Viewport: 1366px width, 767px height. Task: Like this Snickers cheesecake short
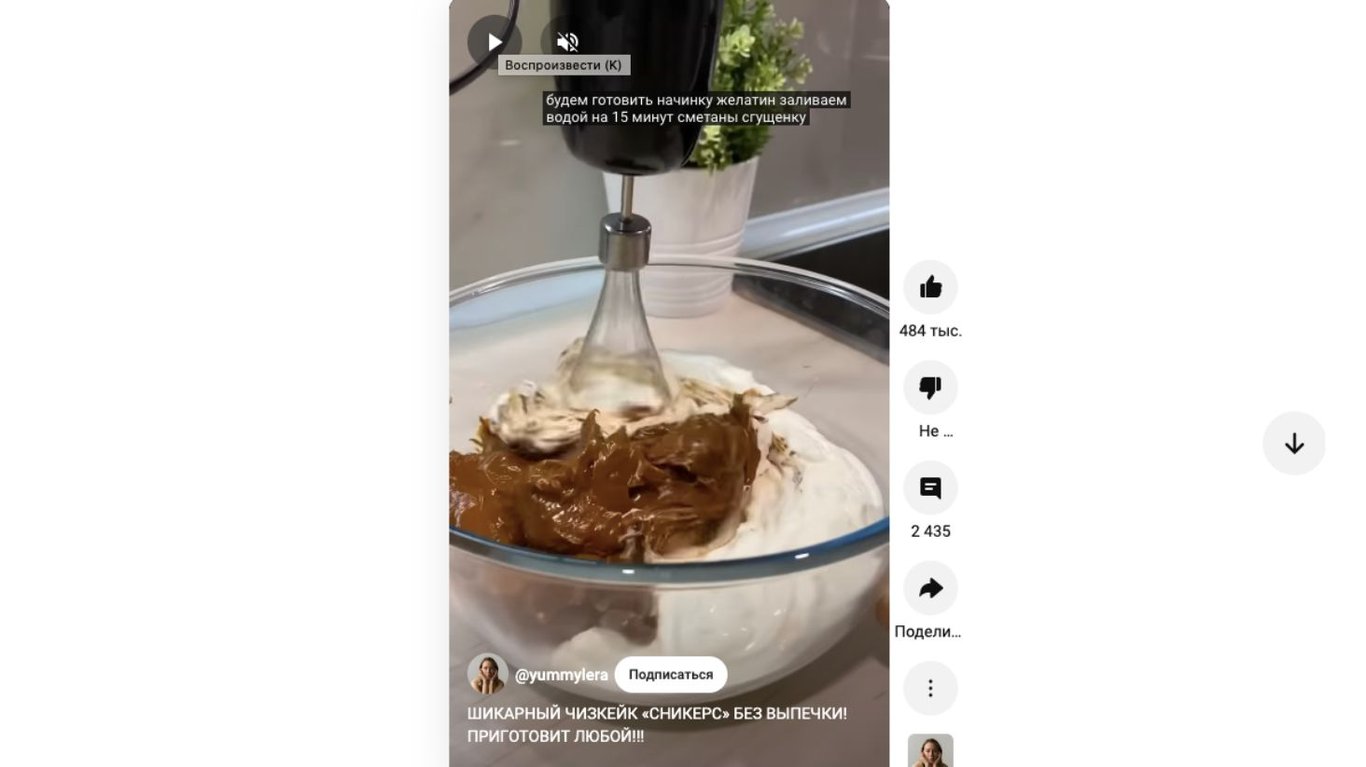pos(930,288)
